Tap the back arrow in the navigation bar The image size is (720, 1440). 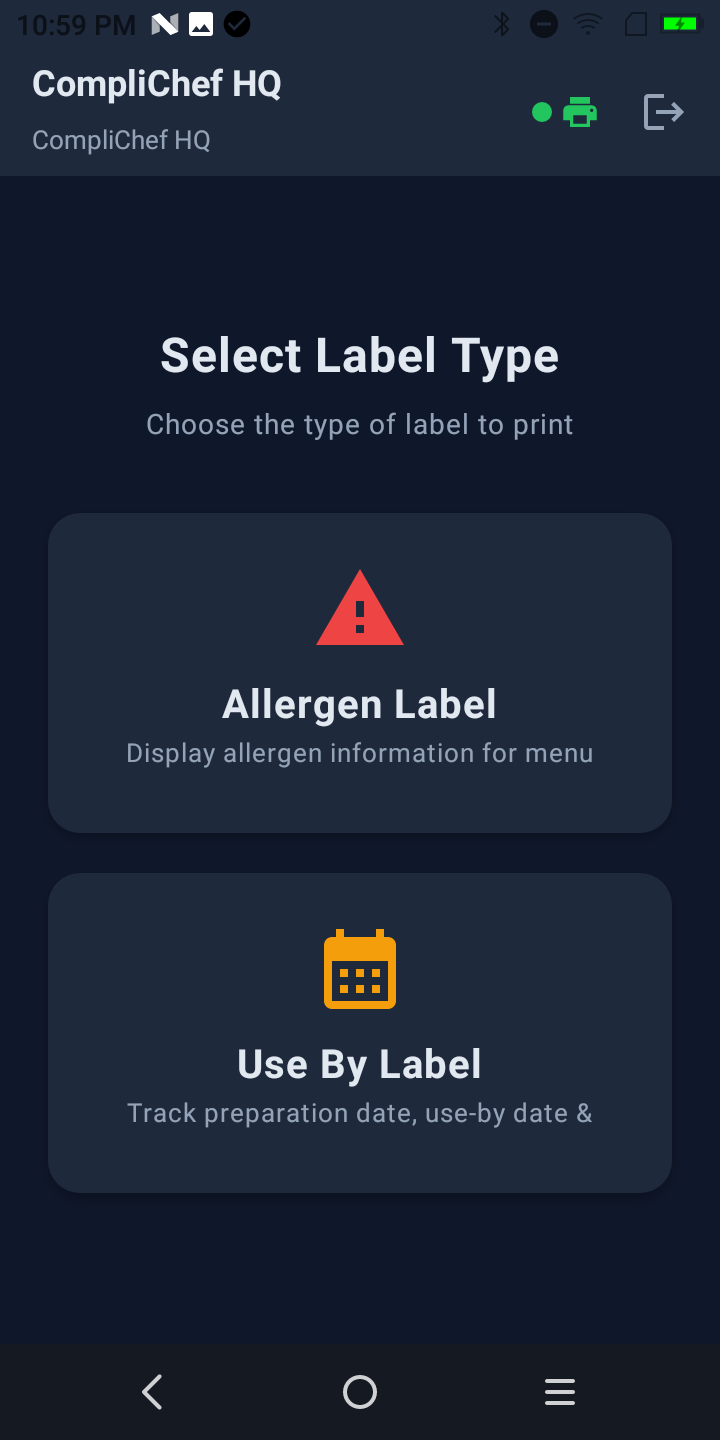[152, 1391]
